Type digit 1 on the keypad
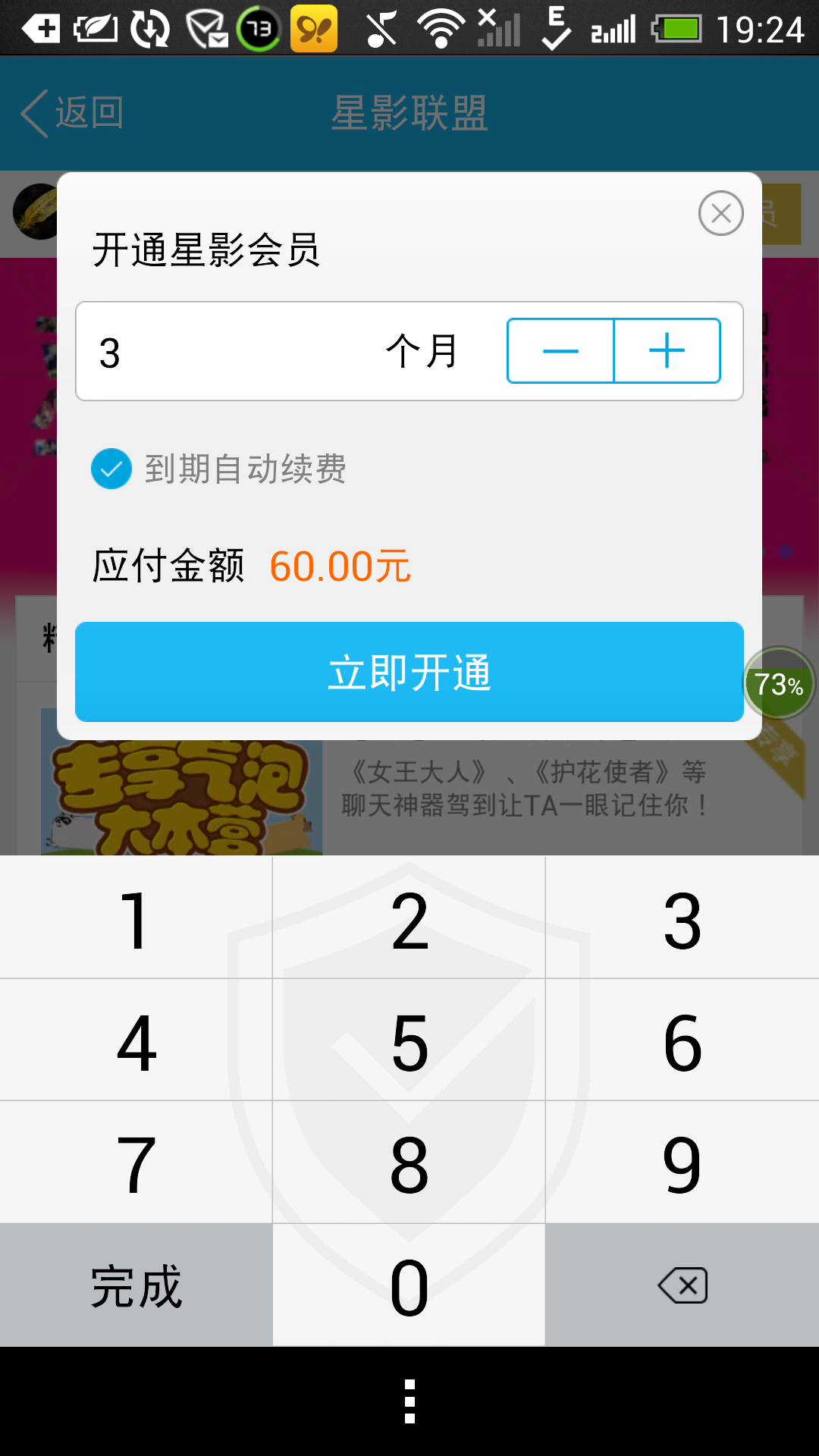 (x=136, y=919)
